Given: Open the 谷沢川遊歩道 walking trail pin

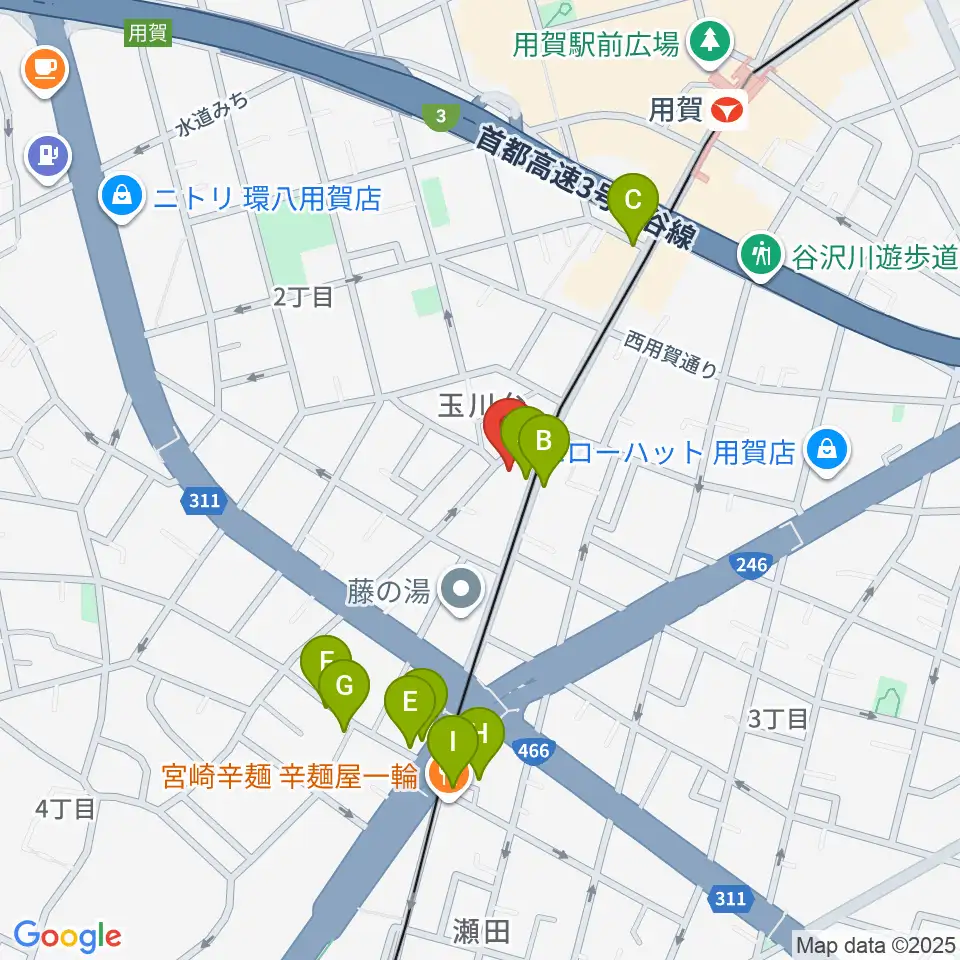Looking at the screenshot, I should pos(761,255).
